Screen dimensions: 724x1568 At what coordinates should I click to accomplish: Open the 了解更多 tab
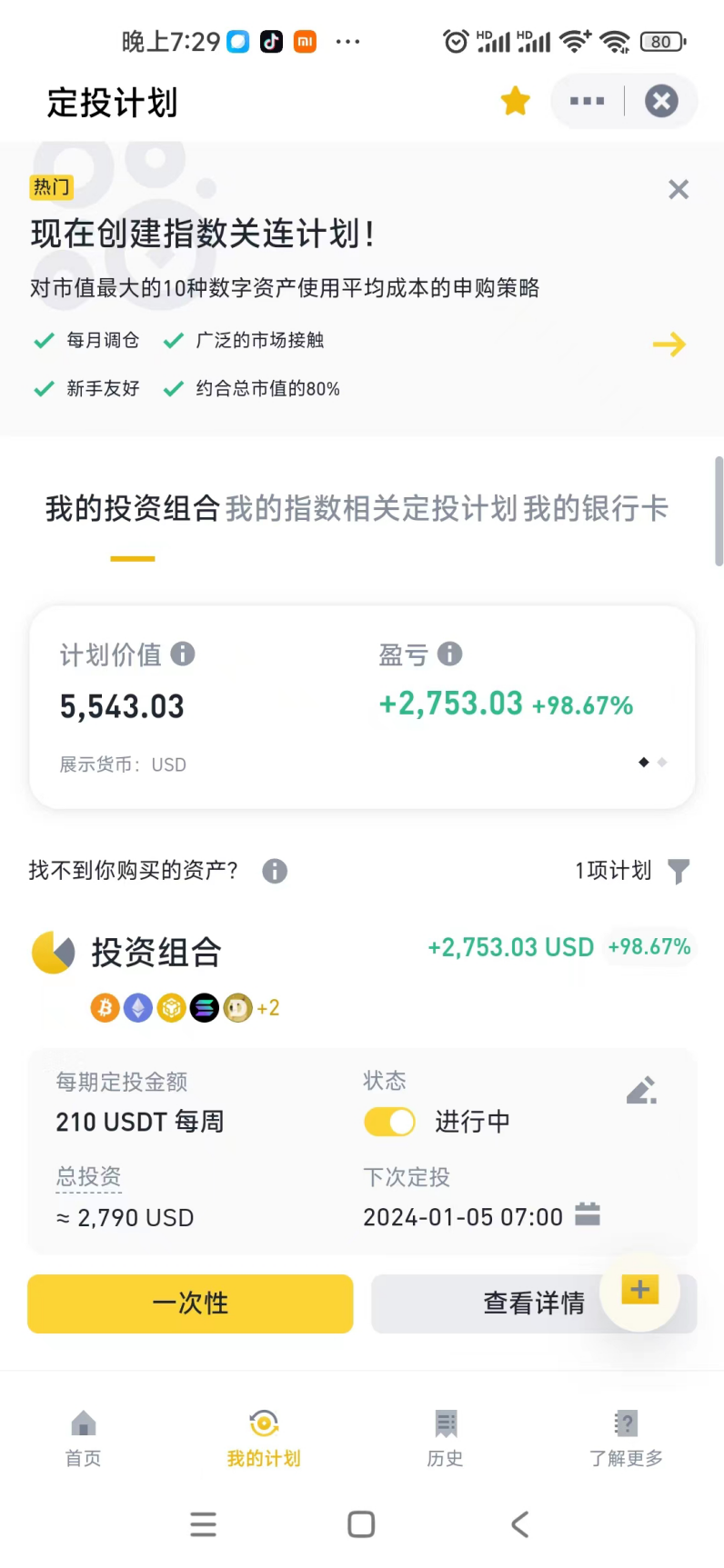(x=626, y=1438)
